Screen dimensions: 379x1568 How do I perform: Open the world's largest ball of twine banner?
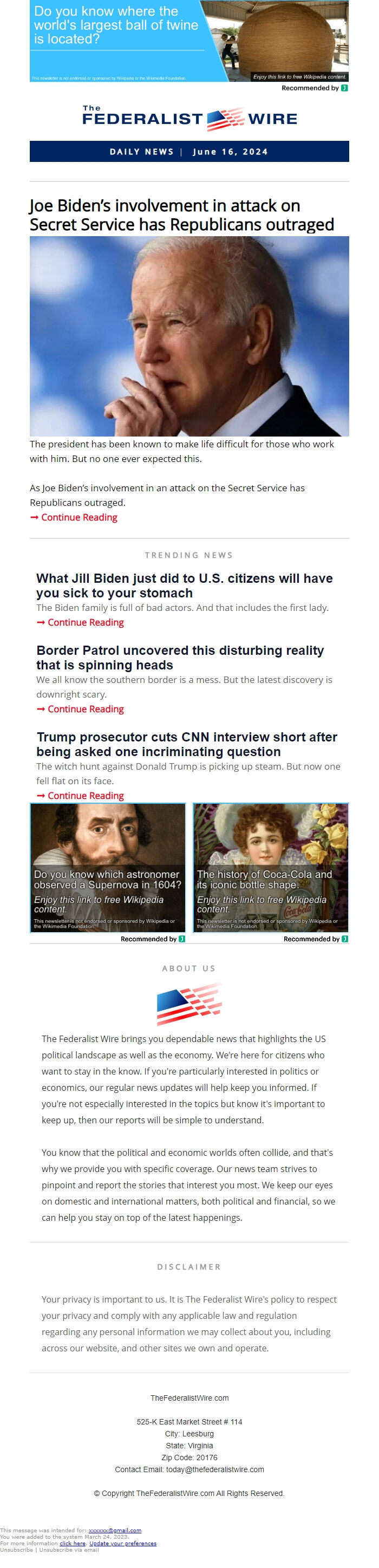tap(188, 41)
